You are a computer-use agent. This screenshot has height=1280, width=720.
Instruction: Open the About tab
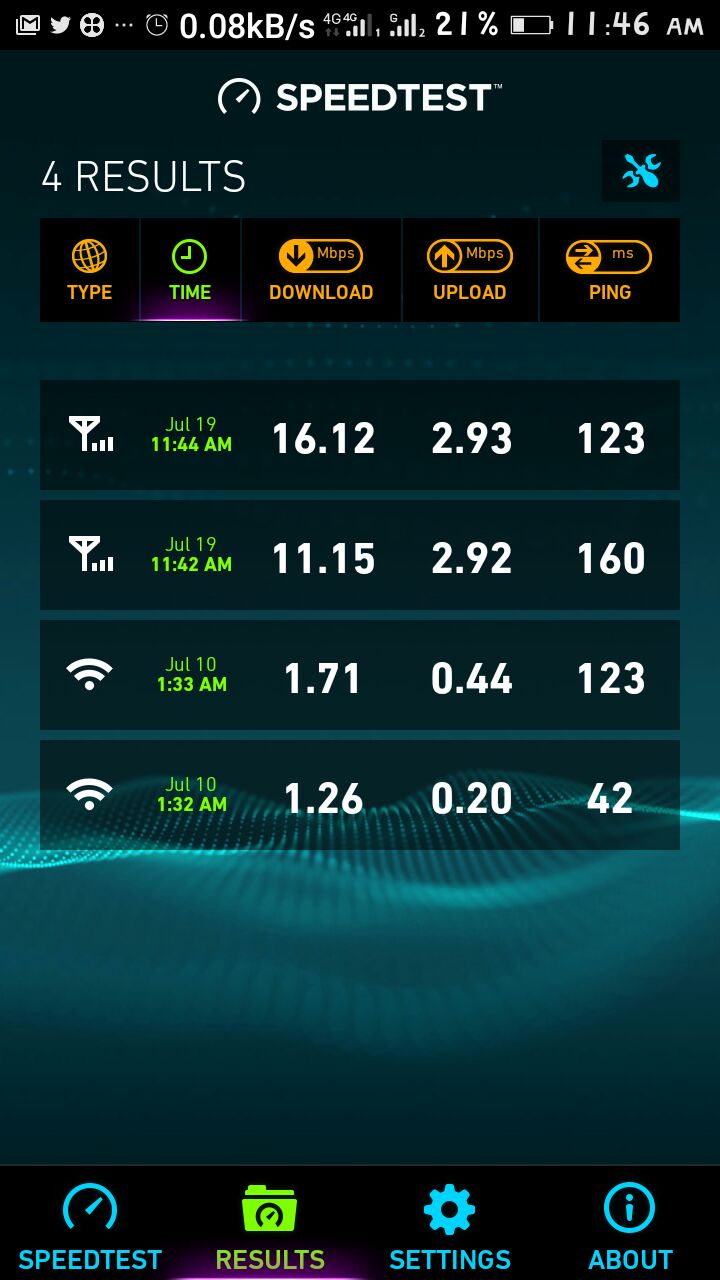[630, 1224]
